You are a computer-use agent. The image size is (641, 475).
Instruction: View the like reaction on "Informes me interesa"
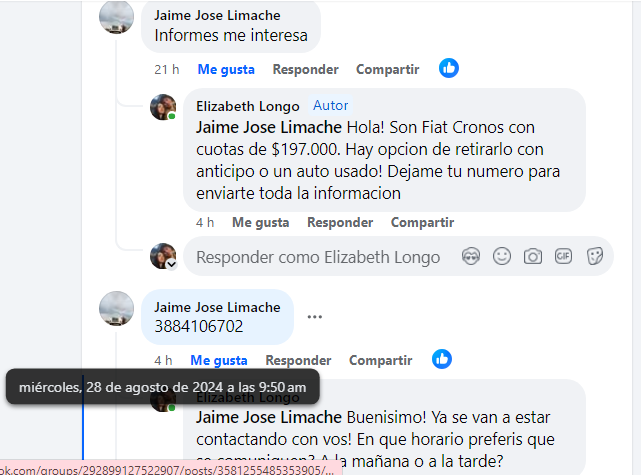point(449,69)
